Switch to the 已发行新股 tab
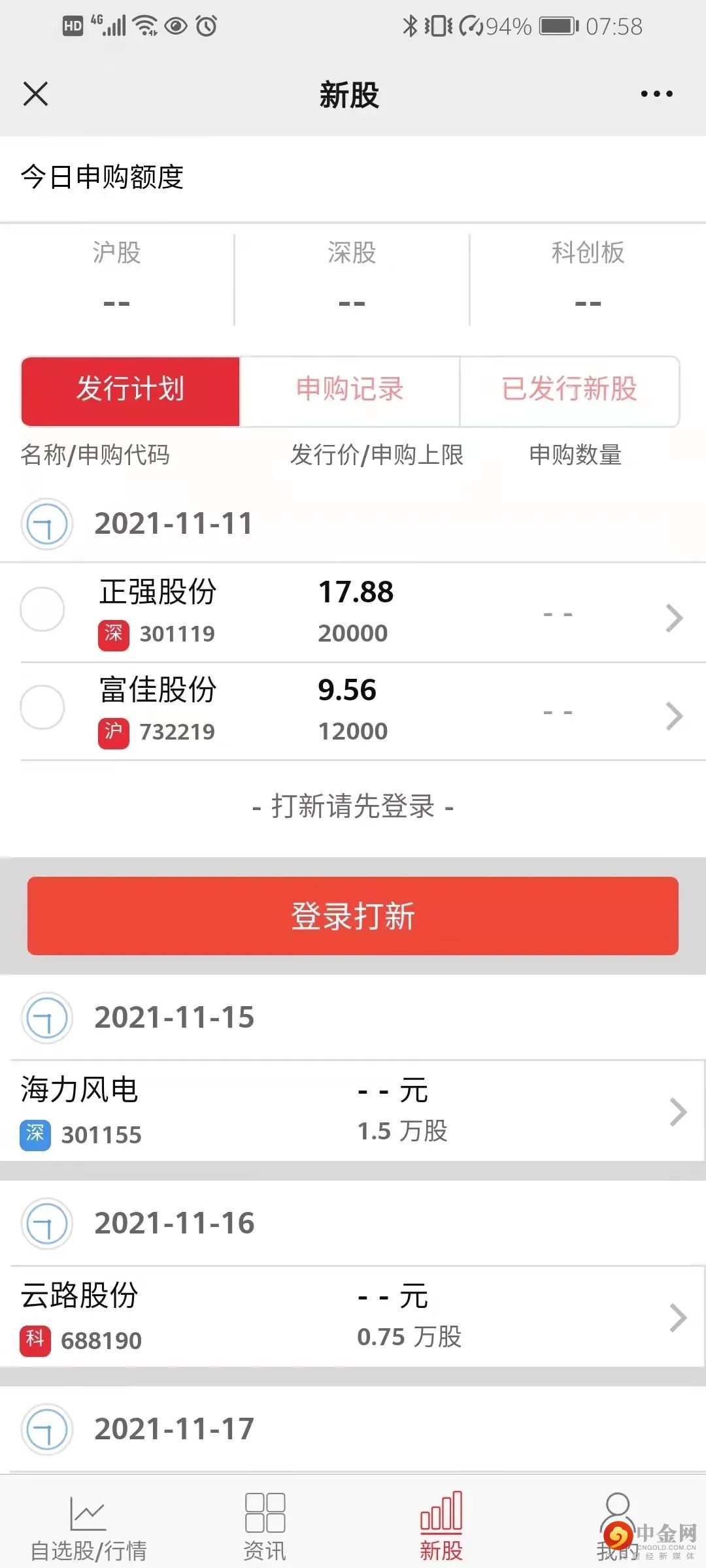Viewport: 706px width, 1568px height. coord(569,390)
